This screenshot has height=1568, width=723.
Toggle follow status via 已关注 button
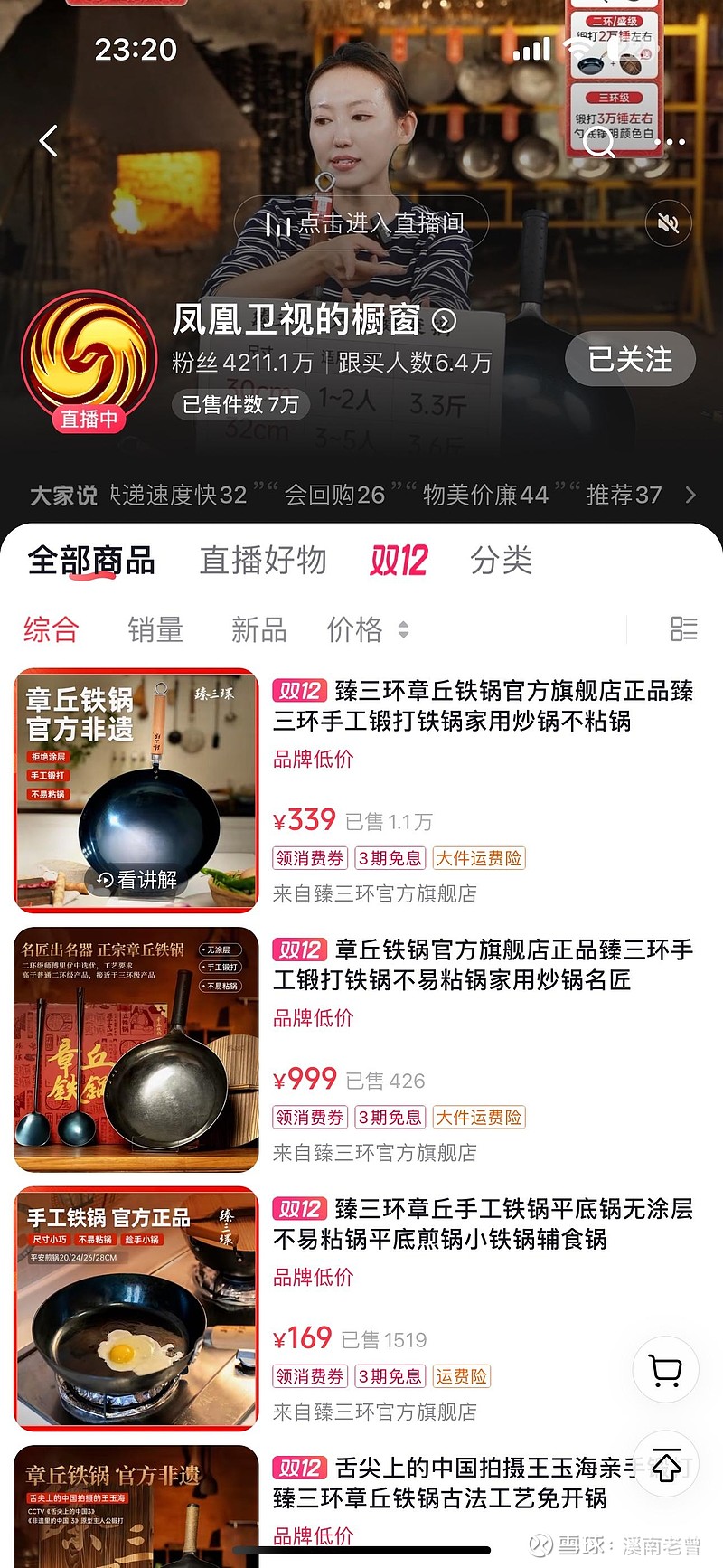pyautogui.click(x=629, y=359)
